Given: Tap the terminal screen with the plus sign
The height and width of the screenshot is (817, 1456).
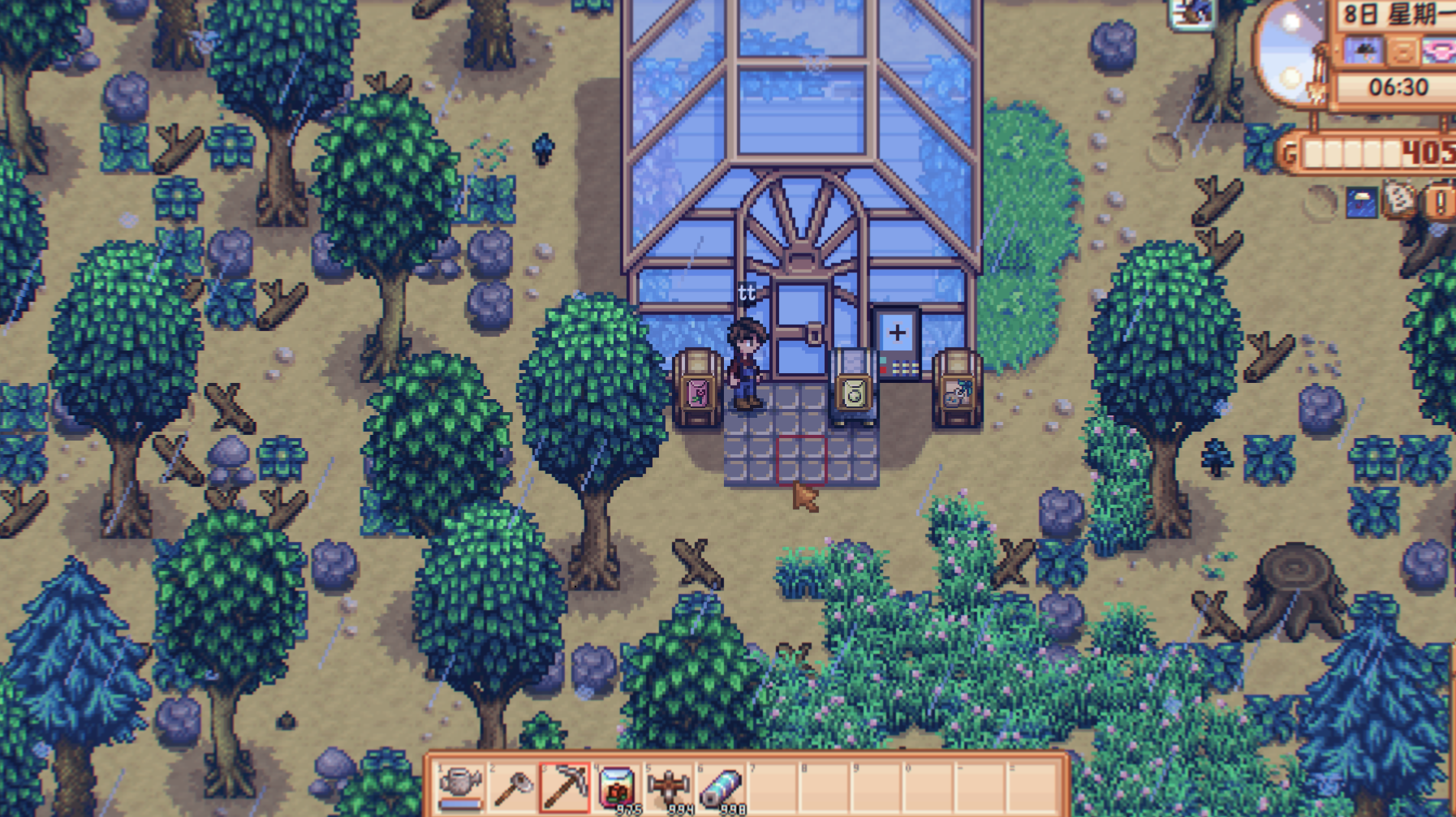Looking at the screenshot, I should (897, 333).
